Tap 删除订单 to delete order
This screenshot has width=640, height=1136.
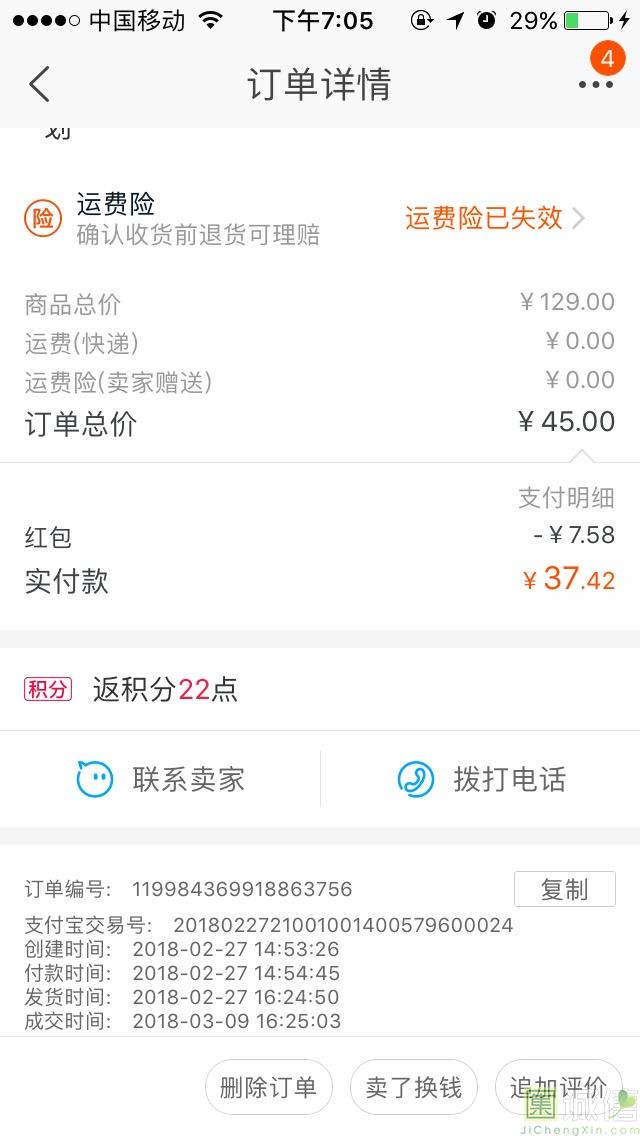click(x=268, y=1087)
